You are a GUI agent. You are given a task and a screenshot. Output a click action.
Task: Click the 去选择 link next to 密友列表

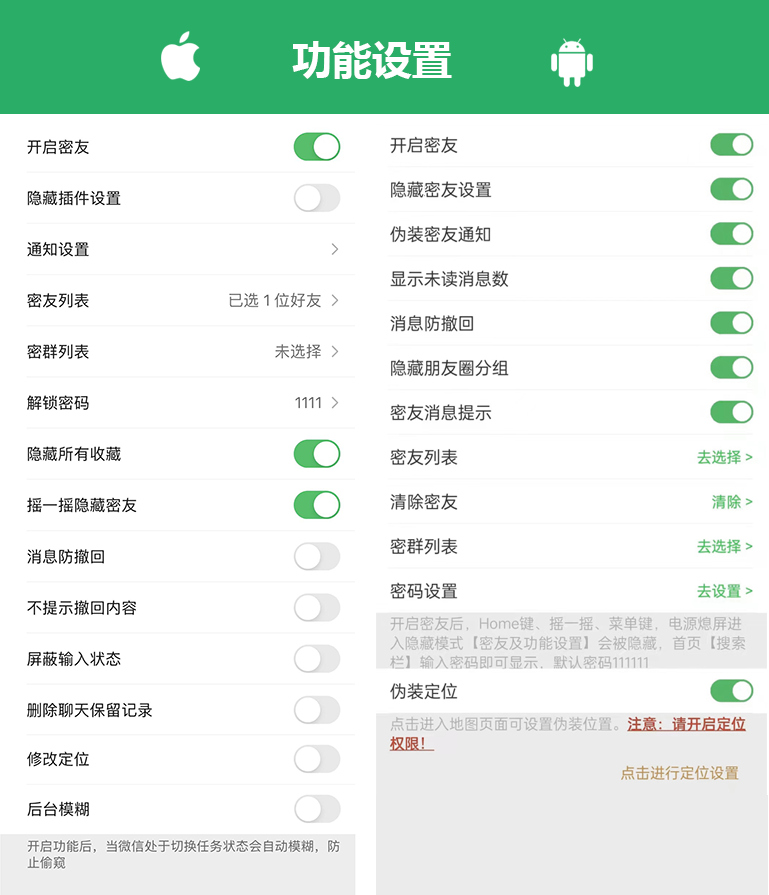coord(725,457)
